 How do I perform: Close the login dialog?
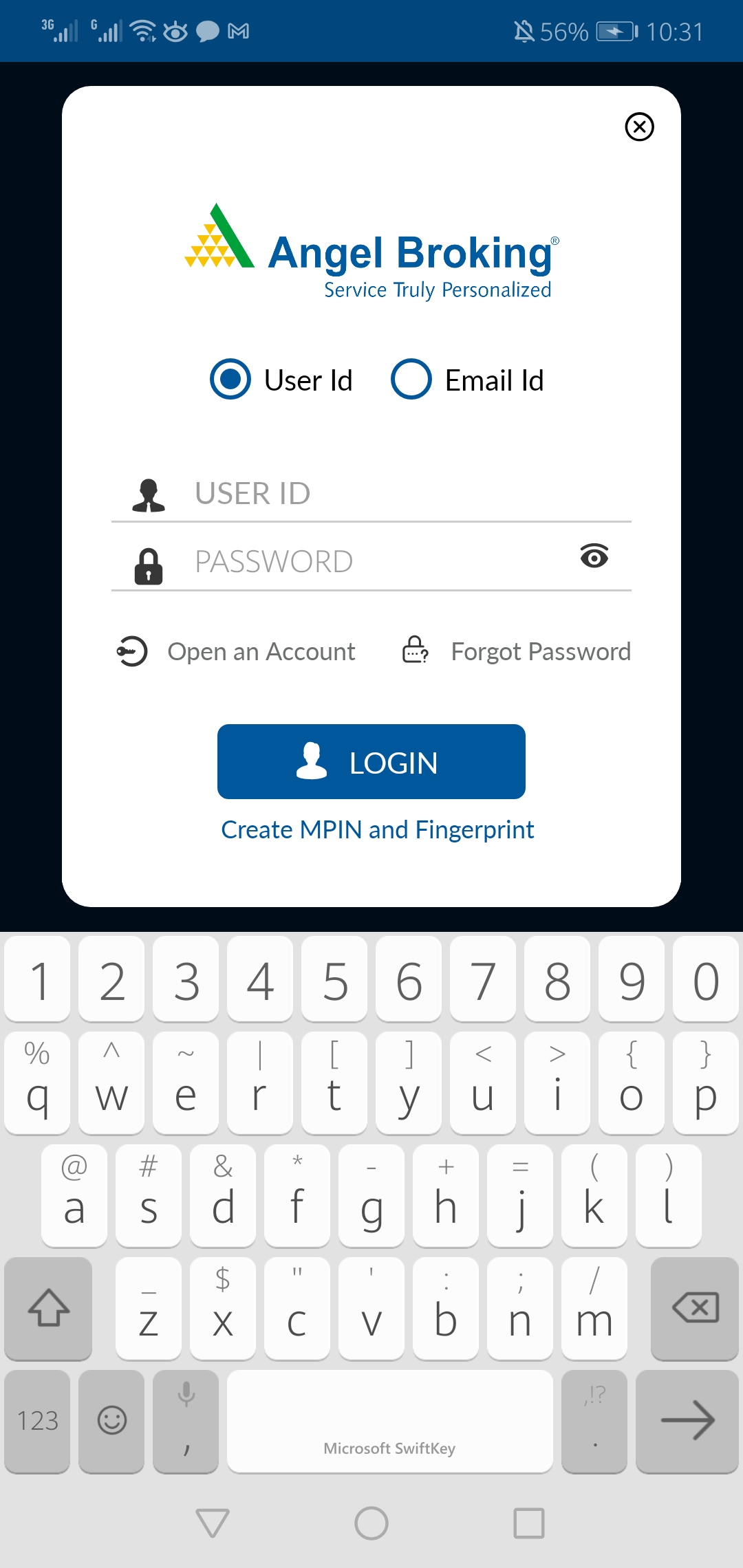[x=639, y=127]
